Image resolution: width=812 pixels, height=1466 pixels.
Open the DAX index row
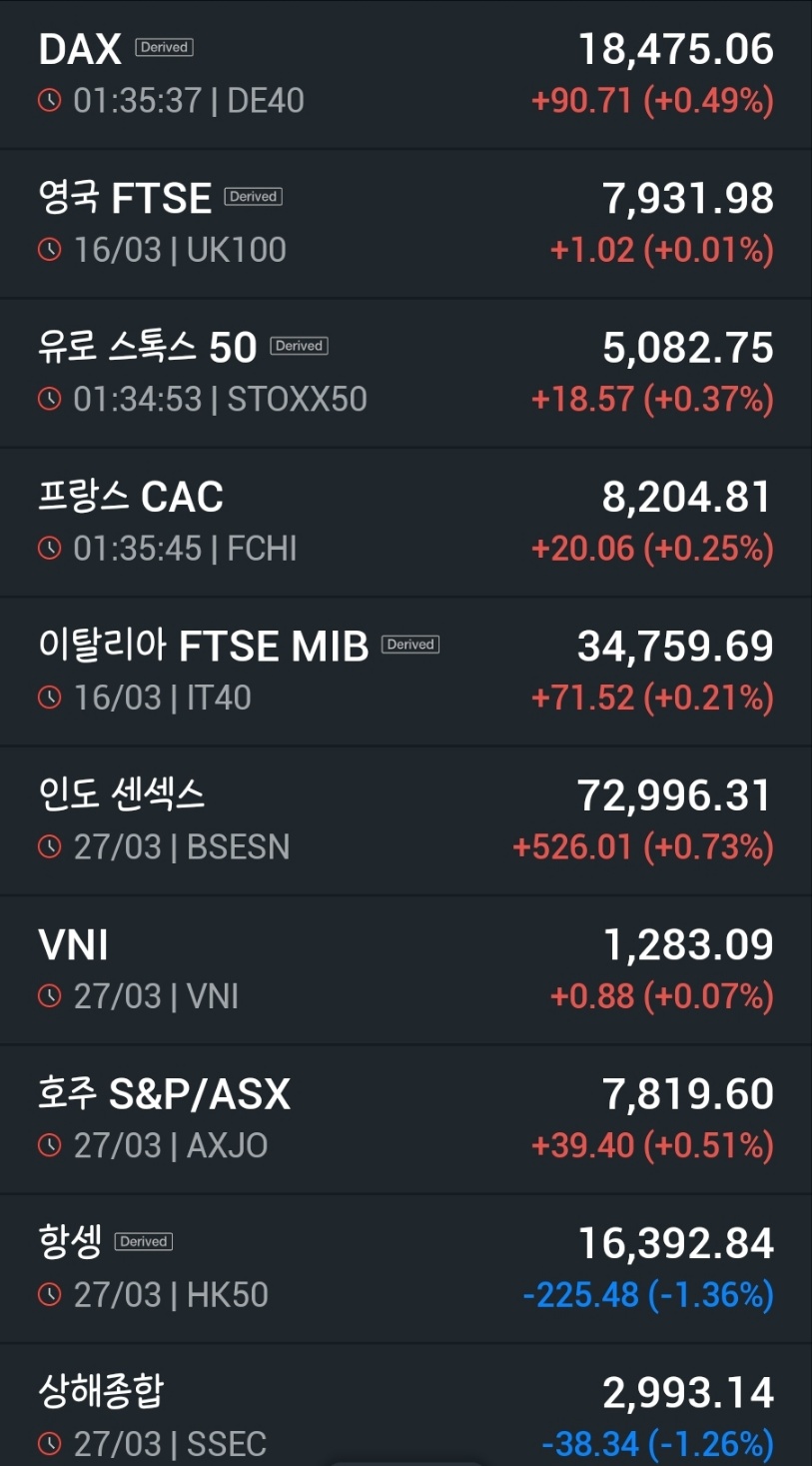[x=406, y=75]
